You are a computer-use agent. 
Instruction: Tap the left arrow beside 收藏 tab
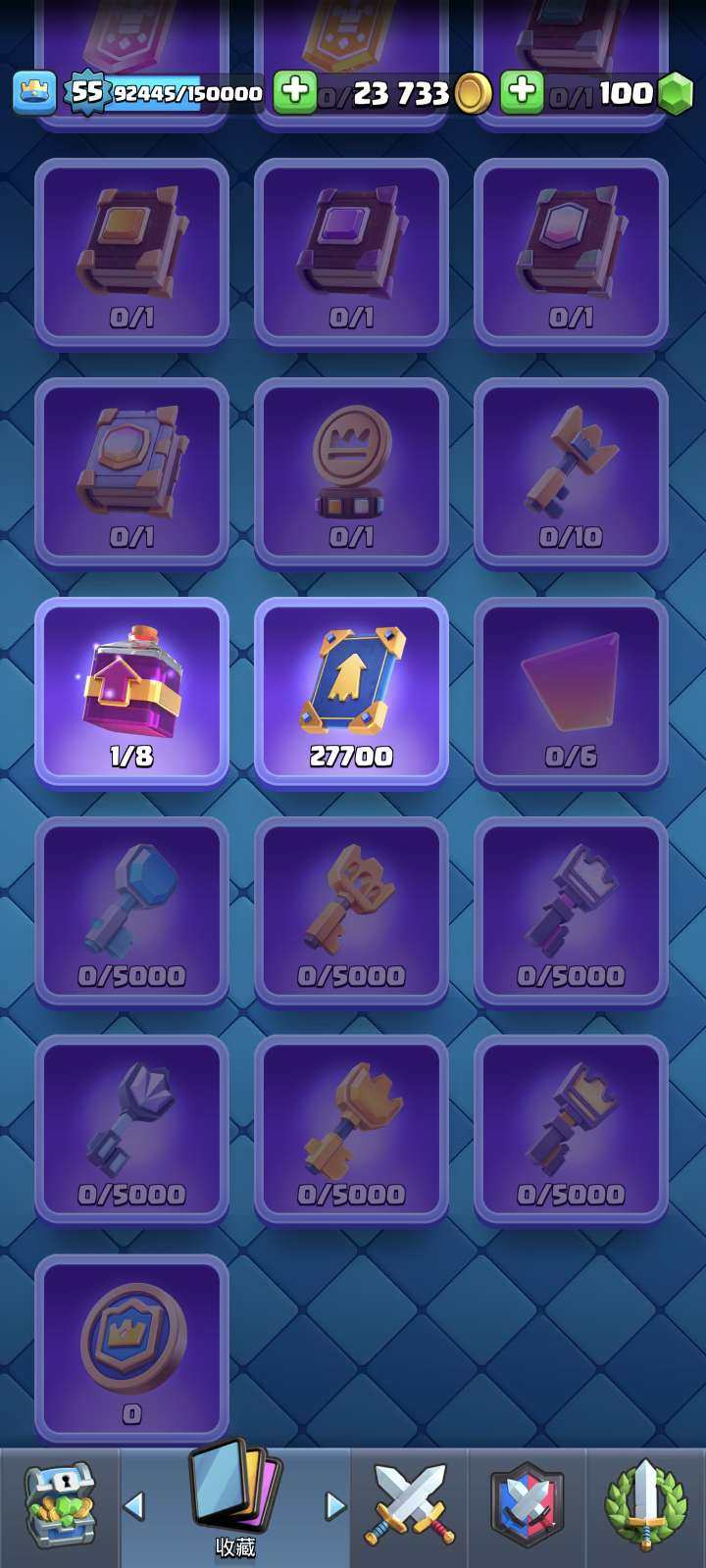click(x=135, y=1505)
